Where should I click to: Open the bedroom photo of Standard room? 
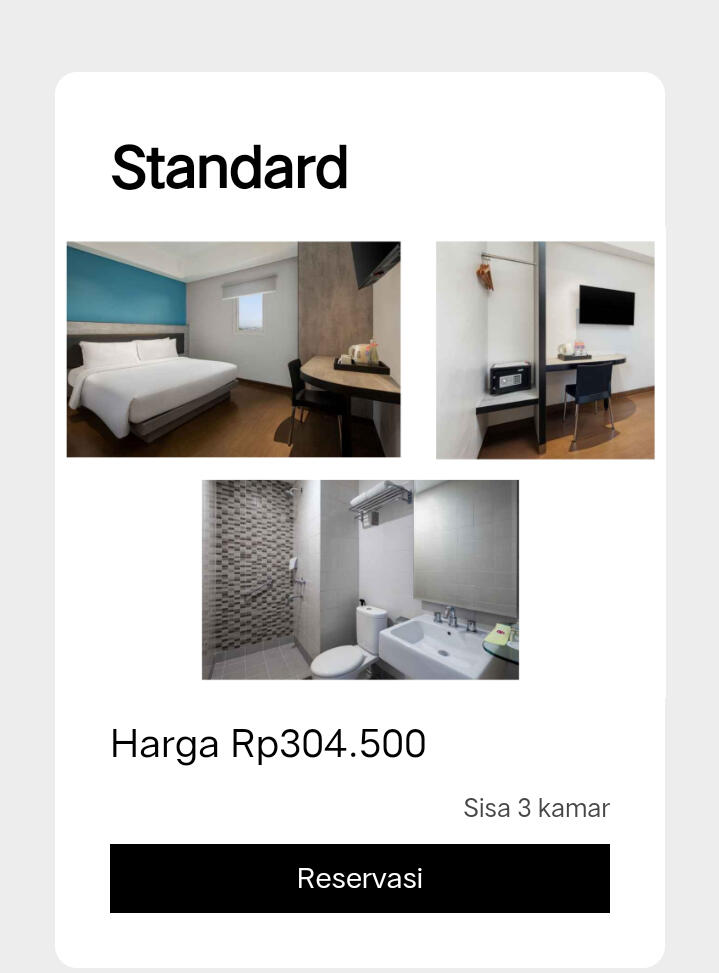click(x=233, y=349)
